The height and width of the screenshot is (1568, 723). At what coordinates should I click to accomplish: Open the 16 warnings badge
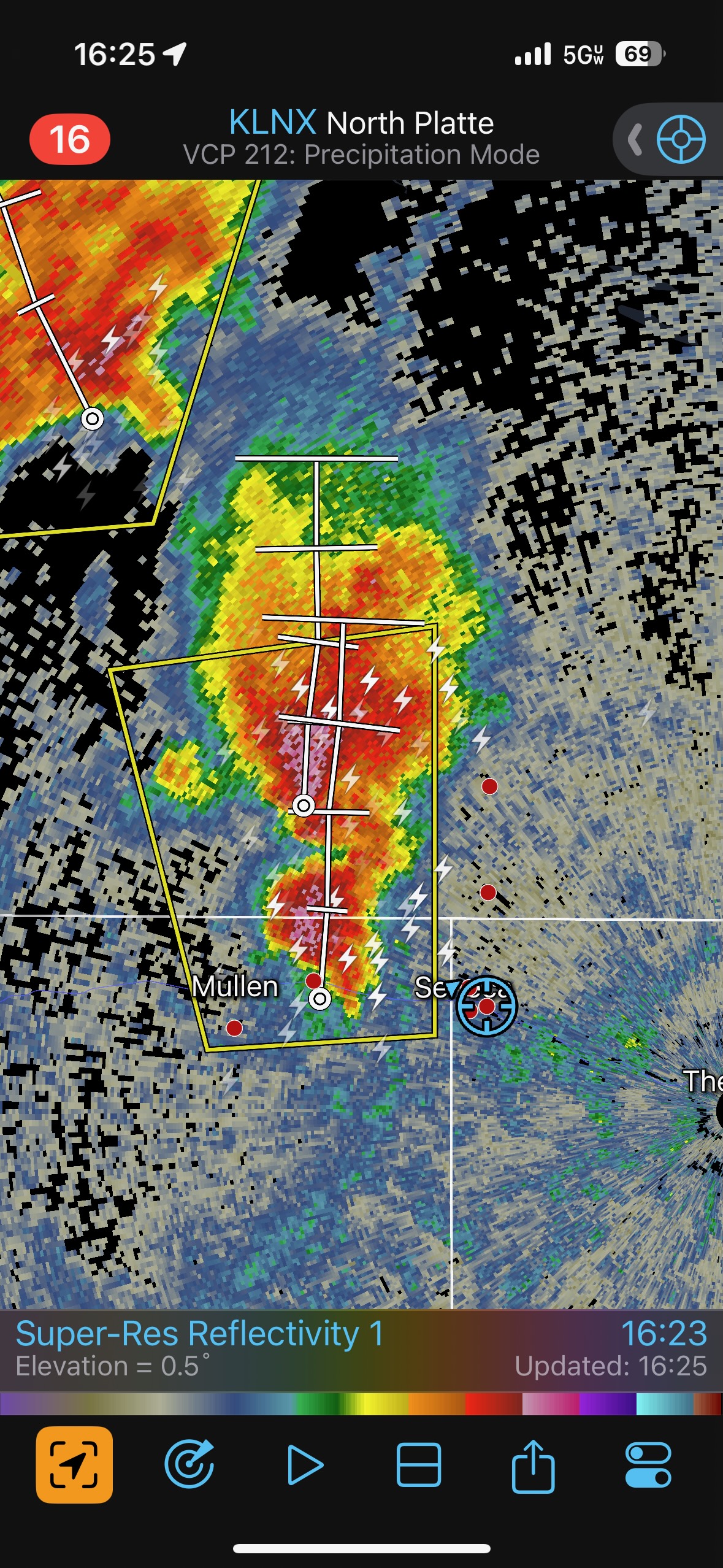point(70,139)
